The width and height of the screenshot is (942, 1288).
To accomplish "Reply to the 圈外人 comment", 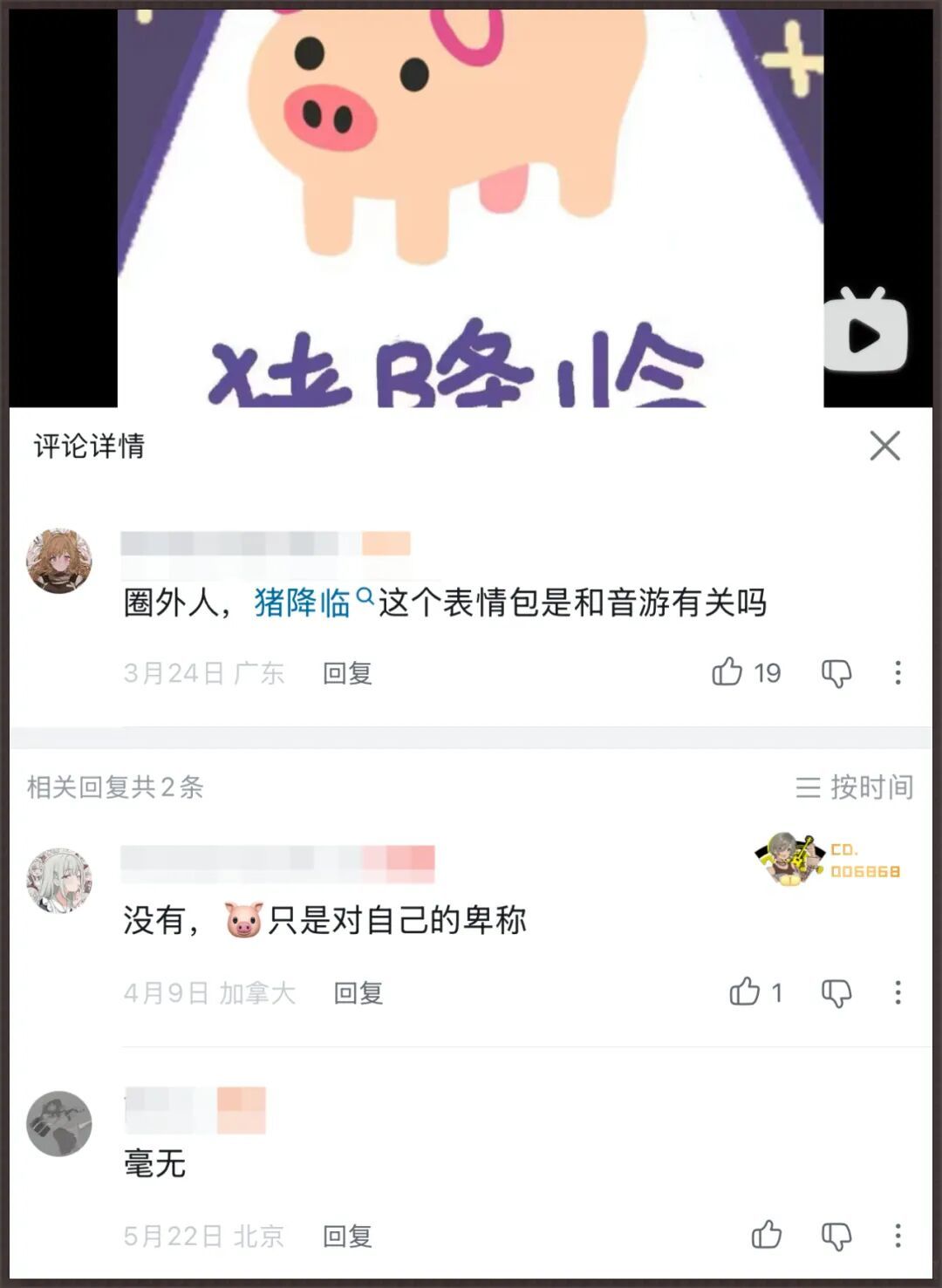I will pos(347,673).
